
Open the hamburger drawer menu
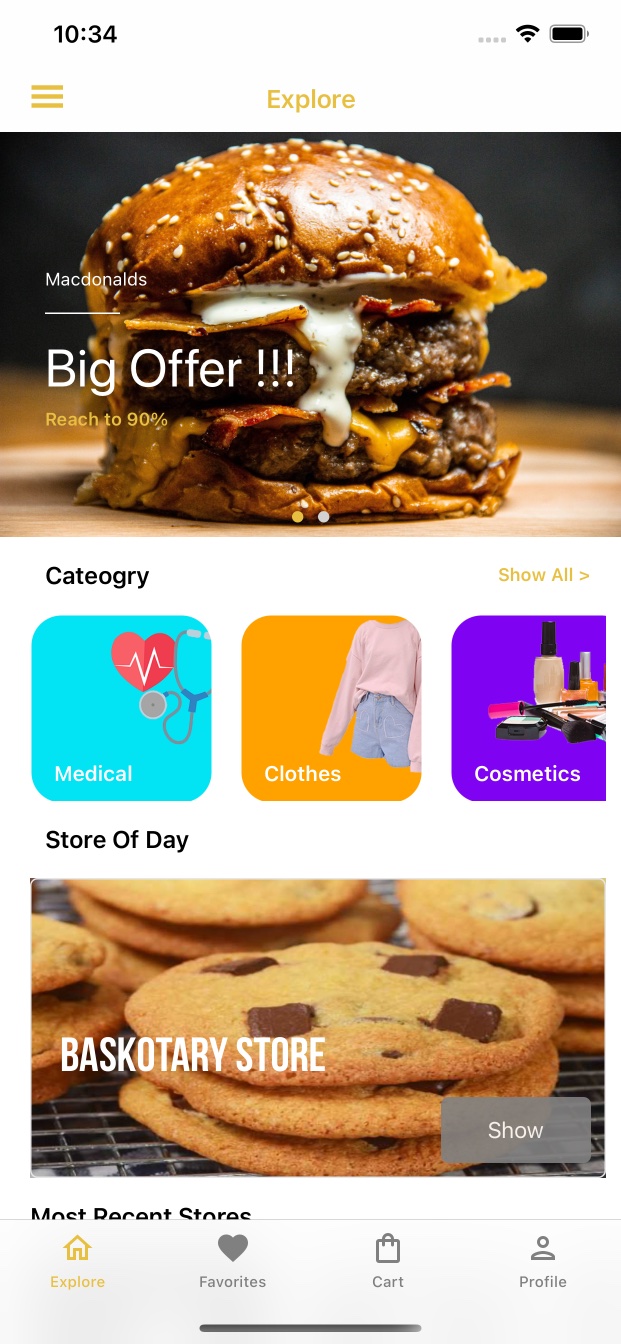47,97
